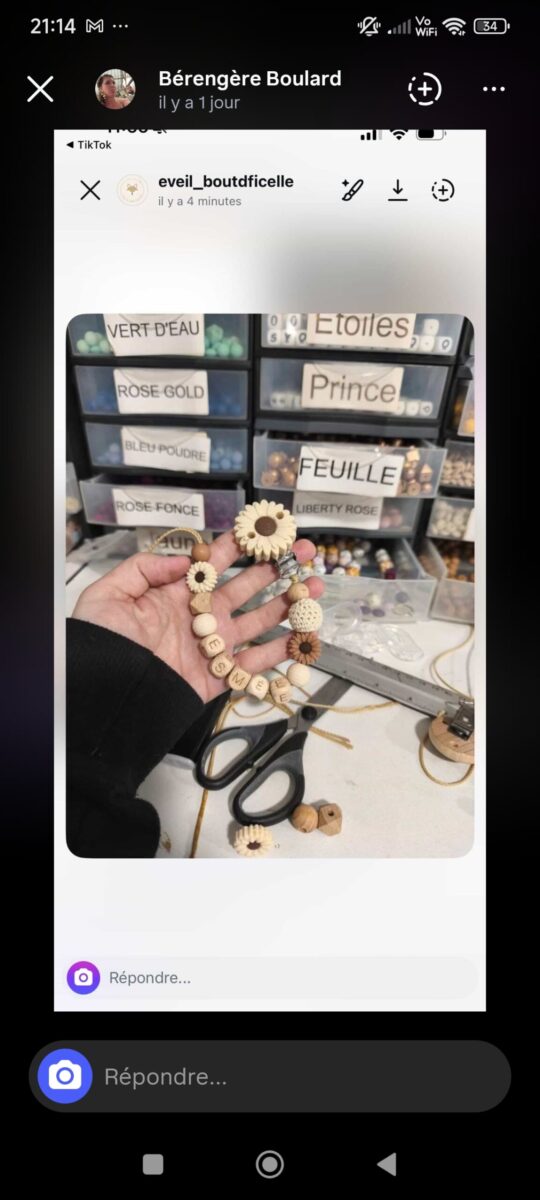Open camera from the bottom reply bar

pyautogui.click(x=65, y=1076)
